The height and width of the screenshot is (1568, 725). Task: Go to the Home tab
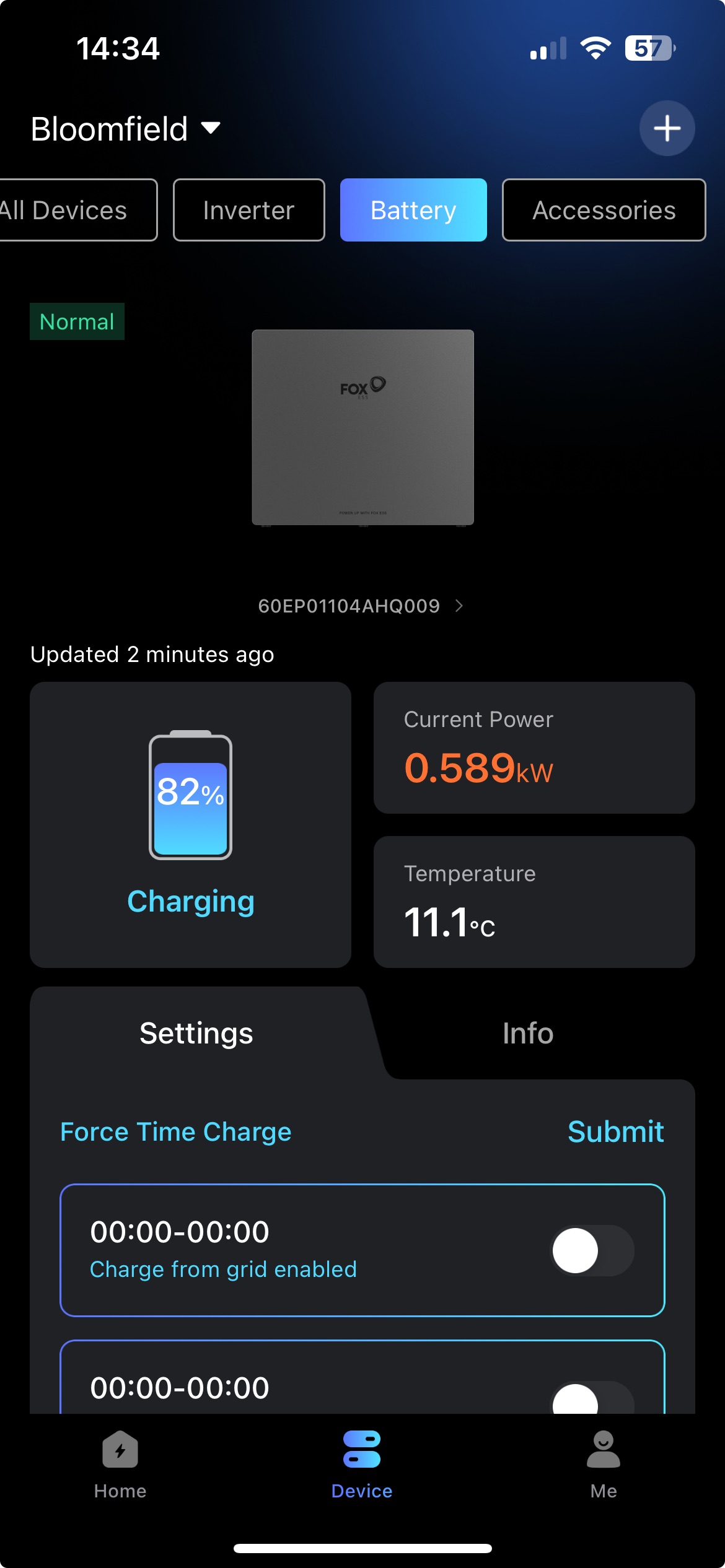[120, 1464]
